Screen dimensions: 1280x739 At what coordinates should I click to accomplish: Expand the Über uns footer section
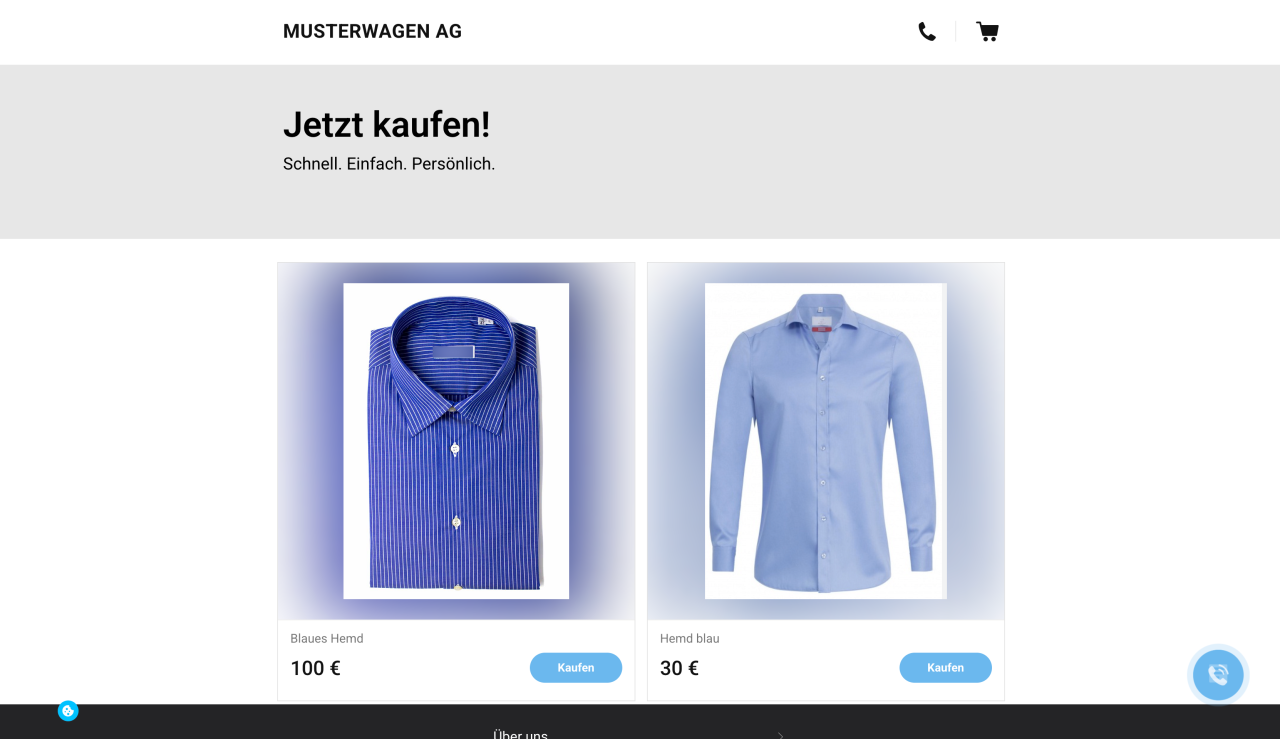(x=640, y=733)
